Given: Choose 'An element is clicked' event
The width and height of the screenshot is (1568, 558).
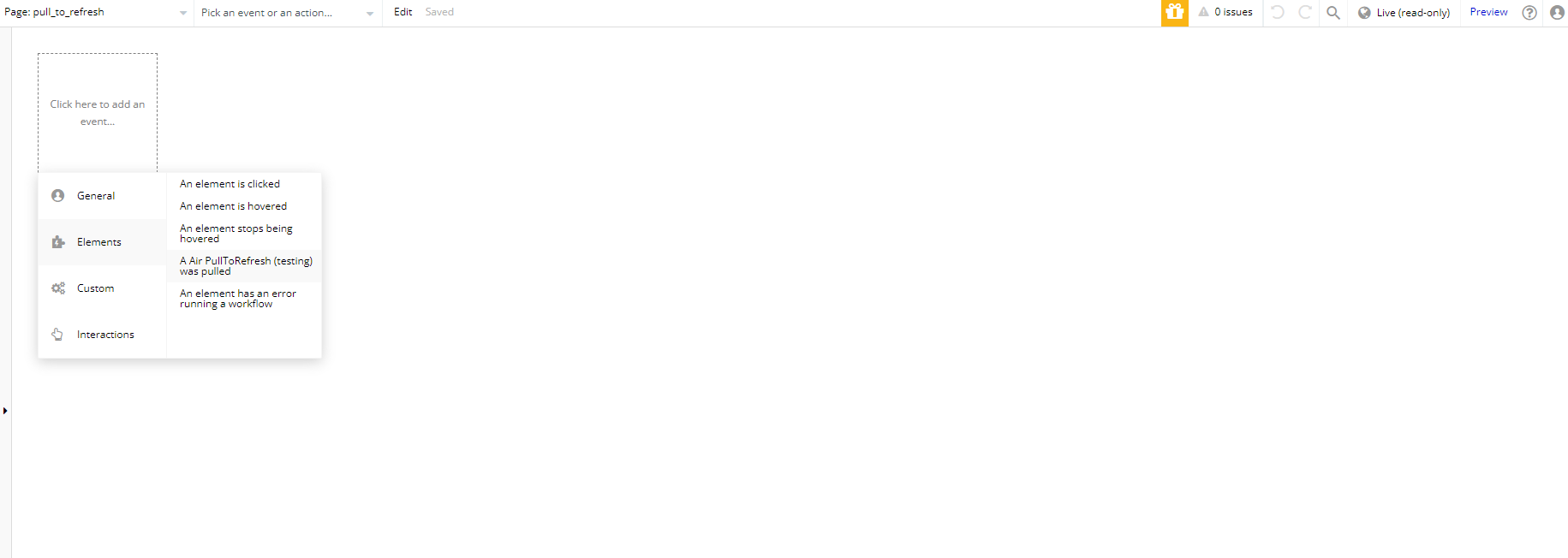Looking at the screenshot, I should (230, 184).
